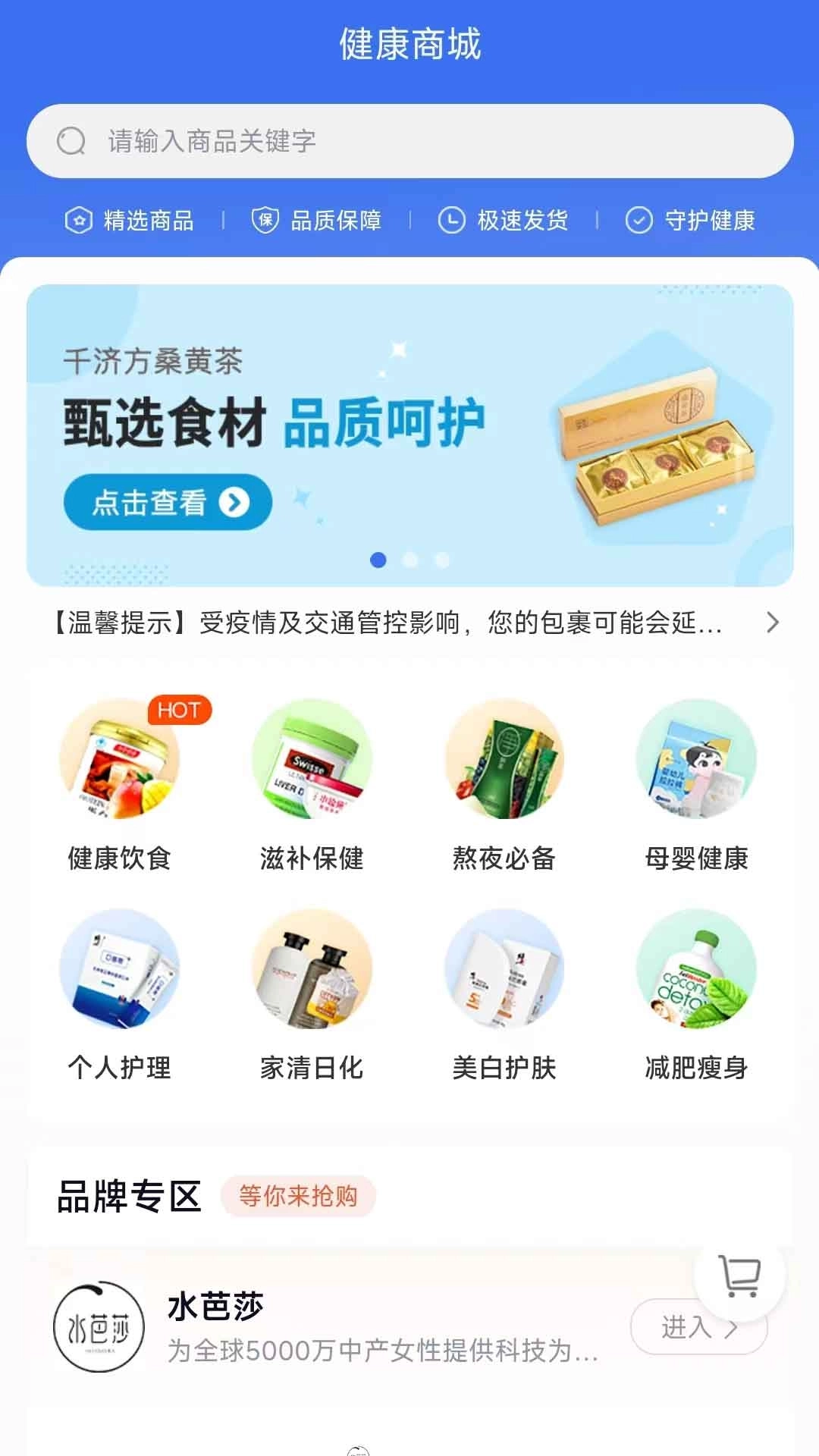Click the 守护健康 check icon

(638, 220)
